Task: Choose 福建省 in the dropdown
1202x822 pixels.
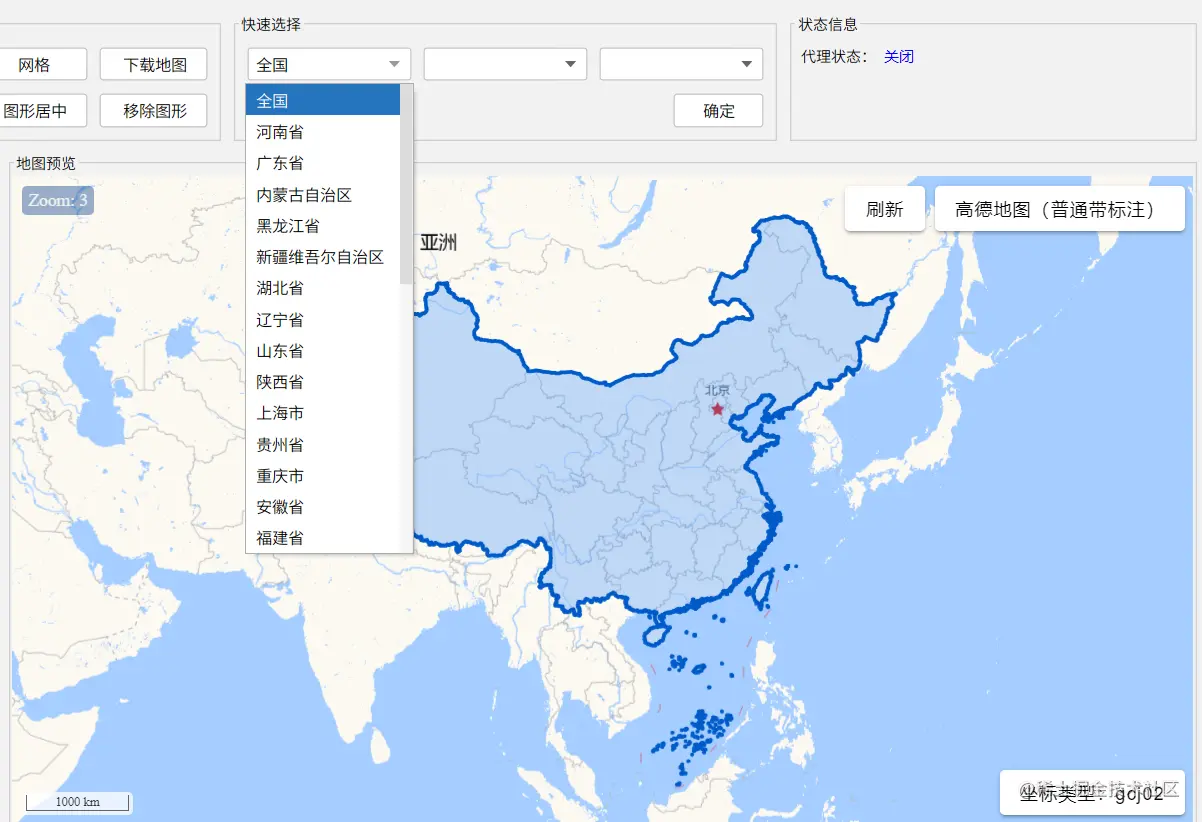Action: 280,538
